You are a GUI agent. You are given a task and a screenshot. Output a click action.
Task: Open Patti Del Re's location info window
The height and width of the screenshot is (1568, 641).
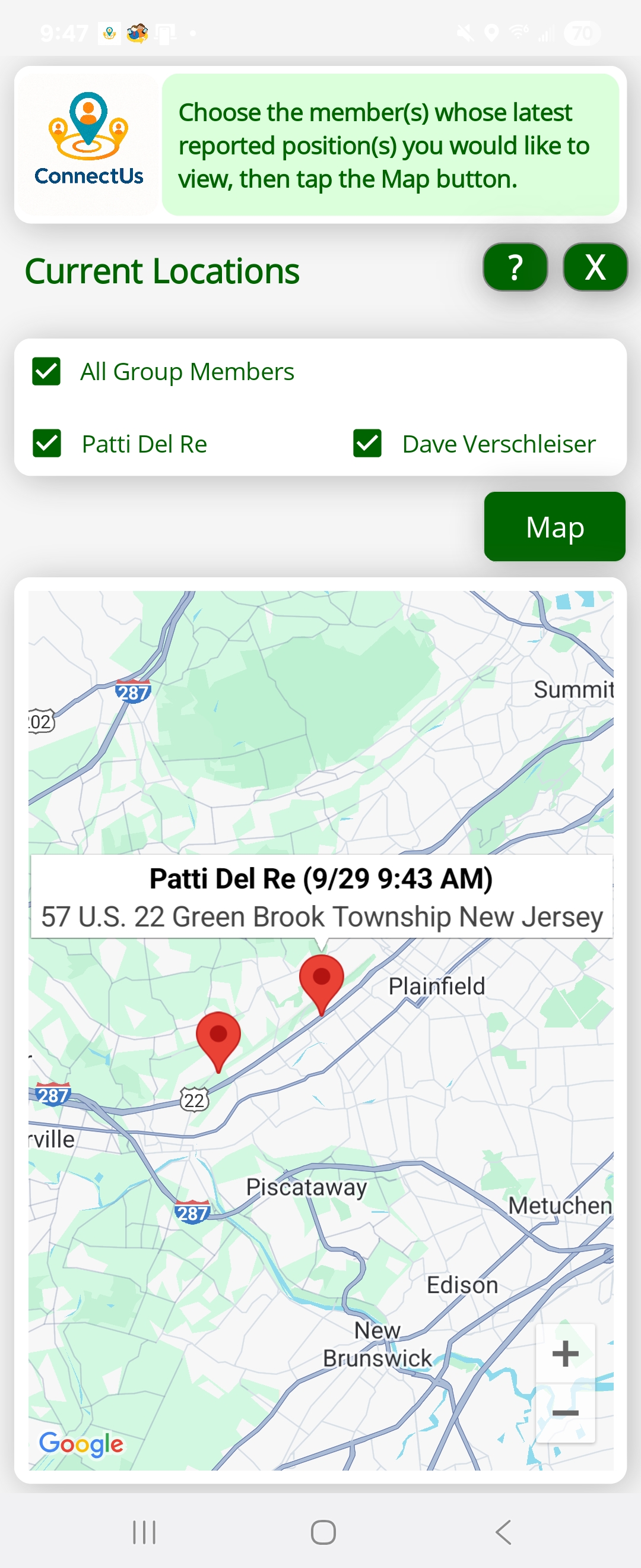point(321,896)
